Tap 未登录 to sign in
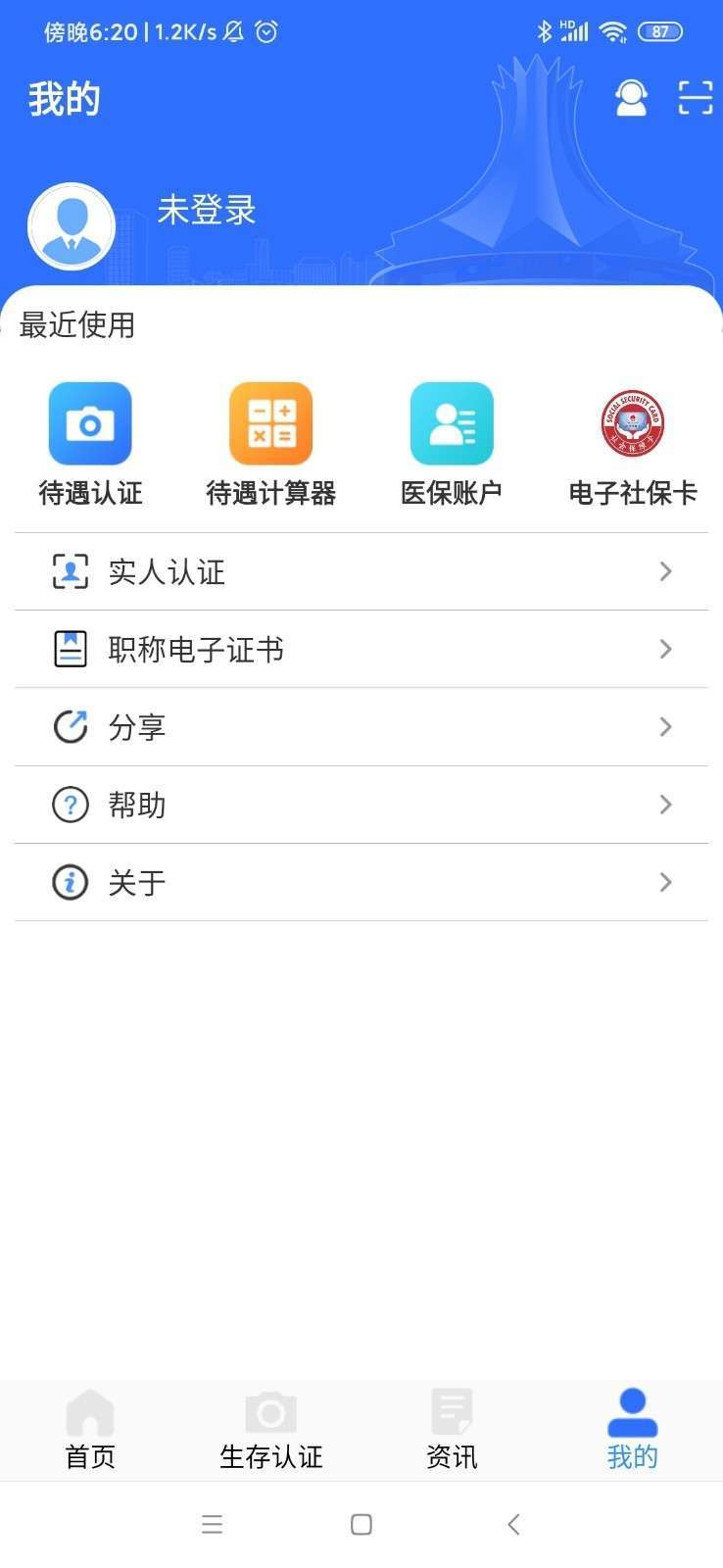 coord(207,211)
